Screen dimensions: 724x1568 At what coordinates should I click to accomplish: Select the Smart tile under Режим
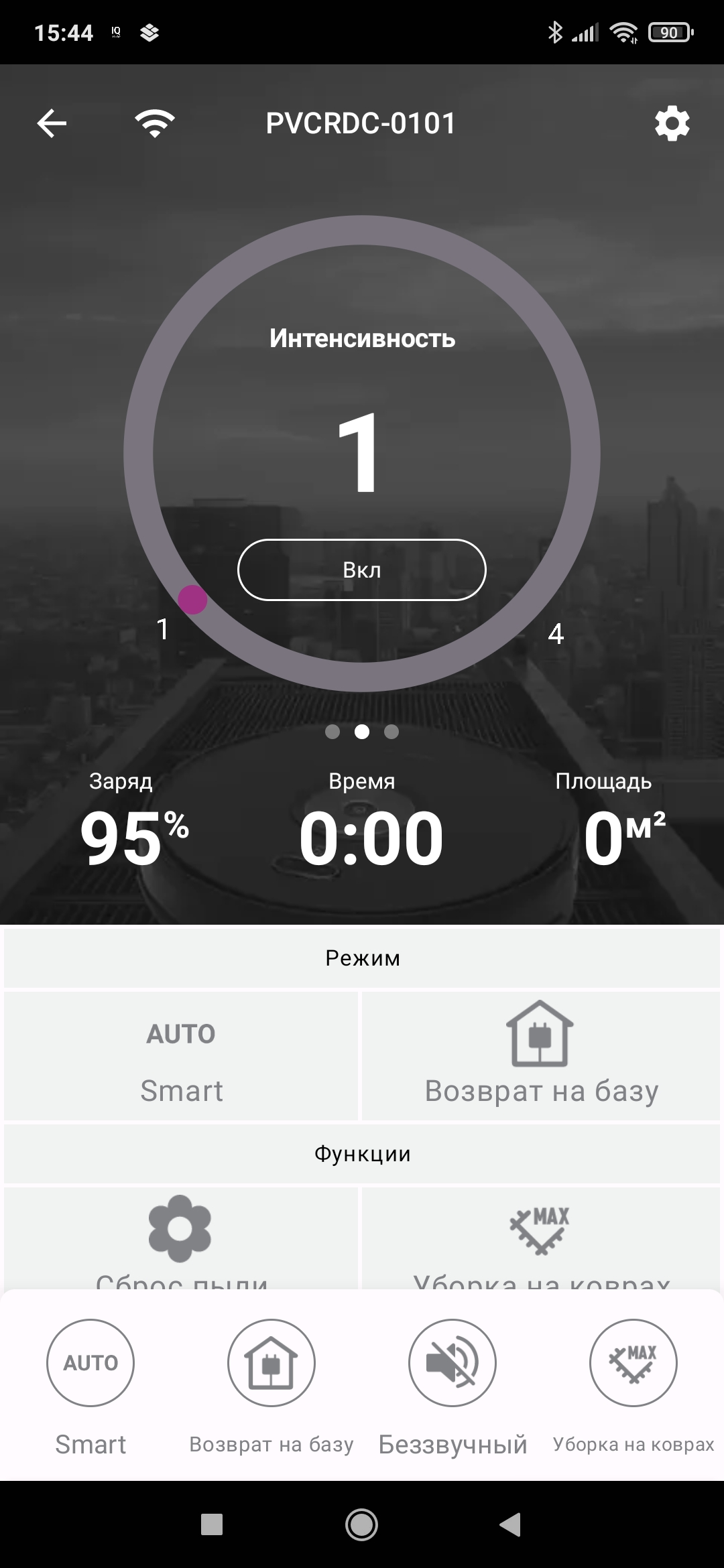coord(181,1055)
